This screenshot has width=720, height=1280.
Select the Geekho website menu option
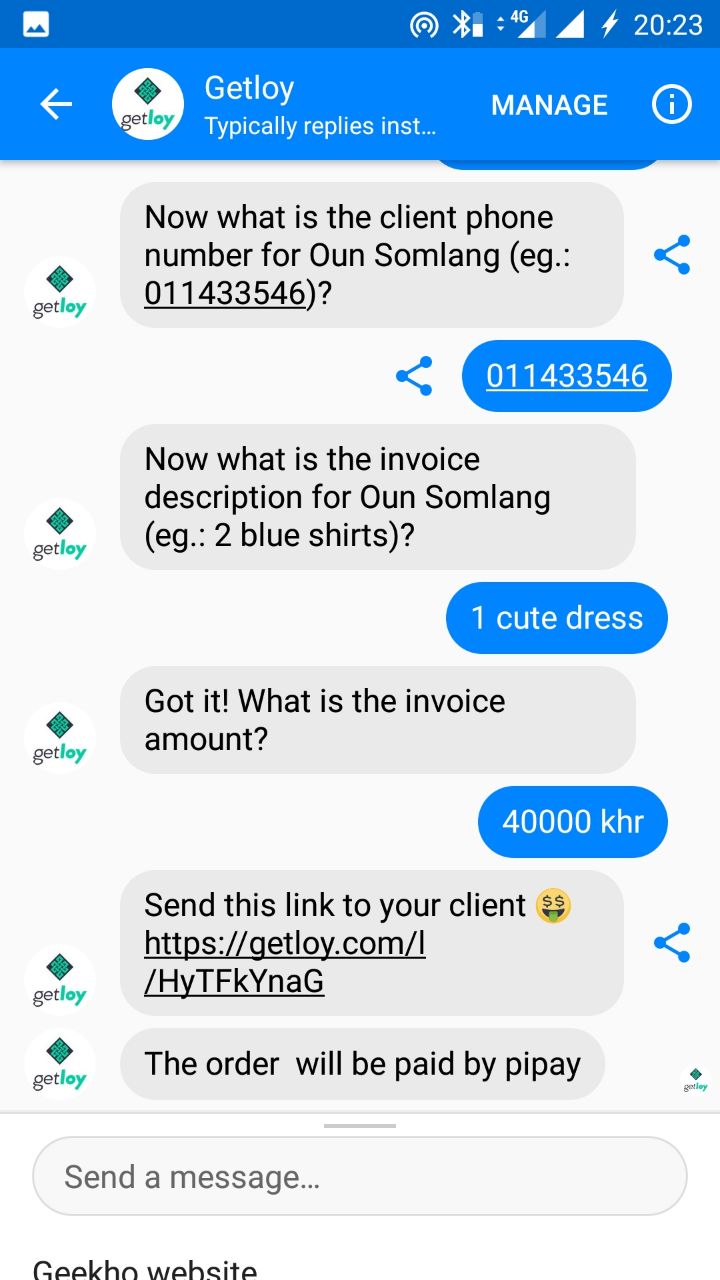point(145,1268)
